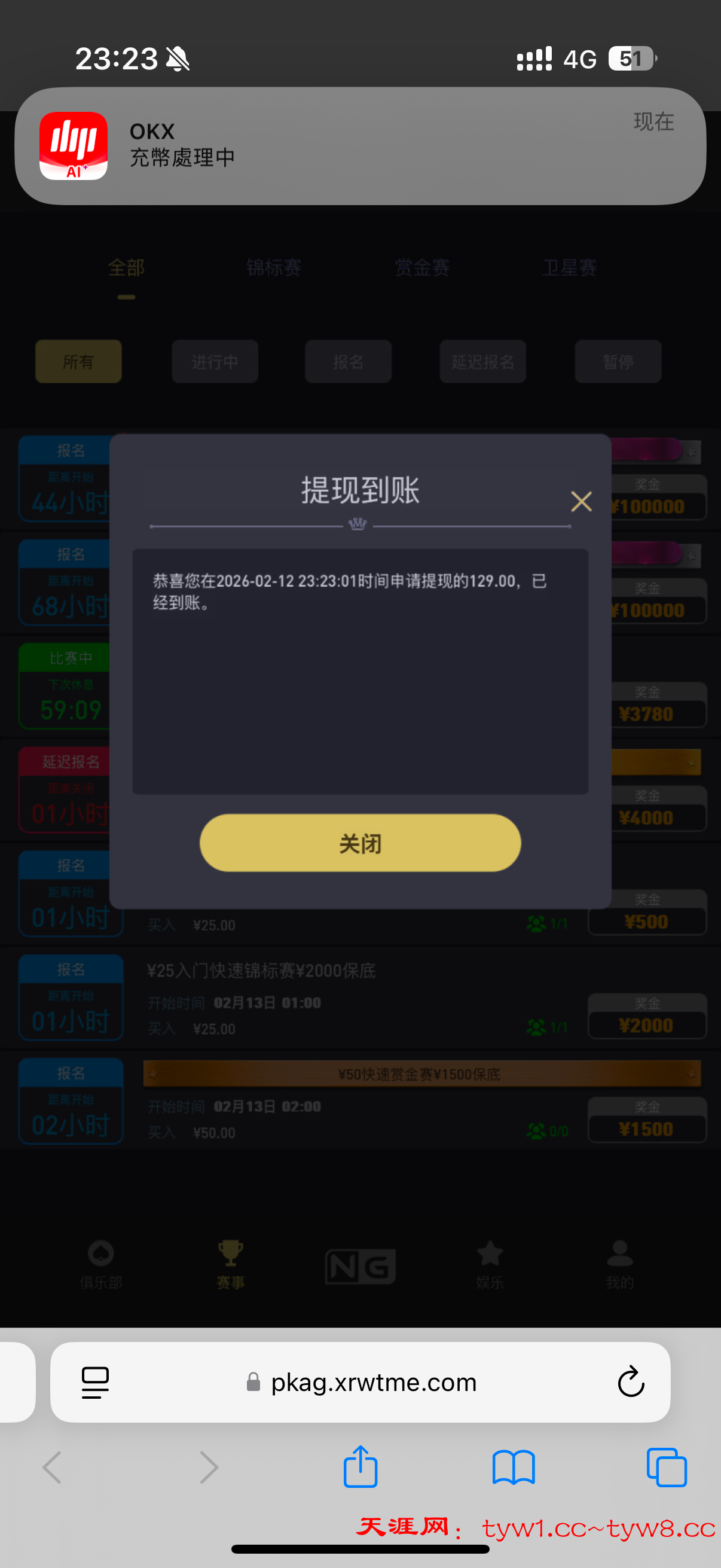Open Safari bookmarks

click(x=514, y=1467)
